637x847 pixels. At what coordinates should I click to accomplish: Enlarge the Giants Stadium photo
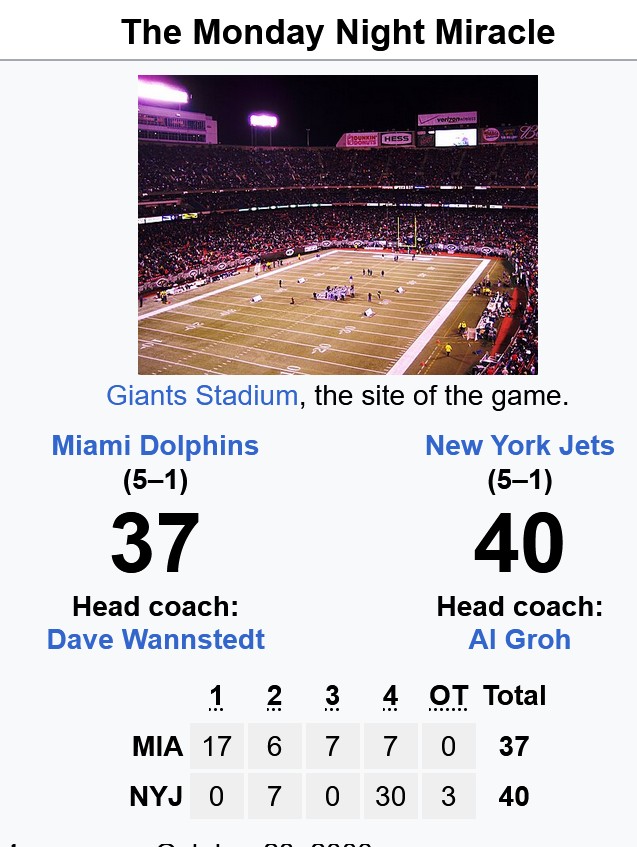pyautogui.click(x=337, y=224)
